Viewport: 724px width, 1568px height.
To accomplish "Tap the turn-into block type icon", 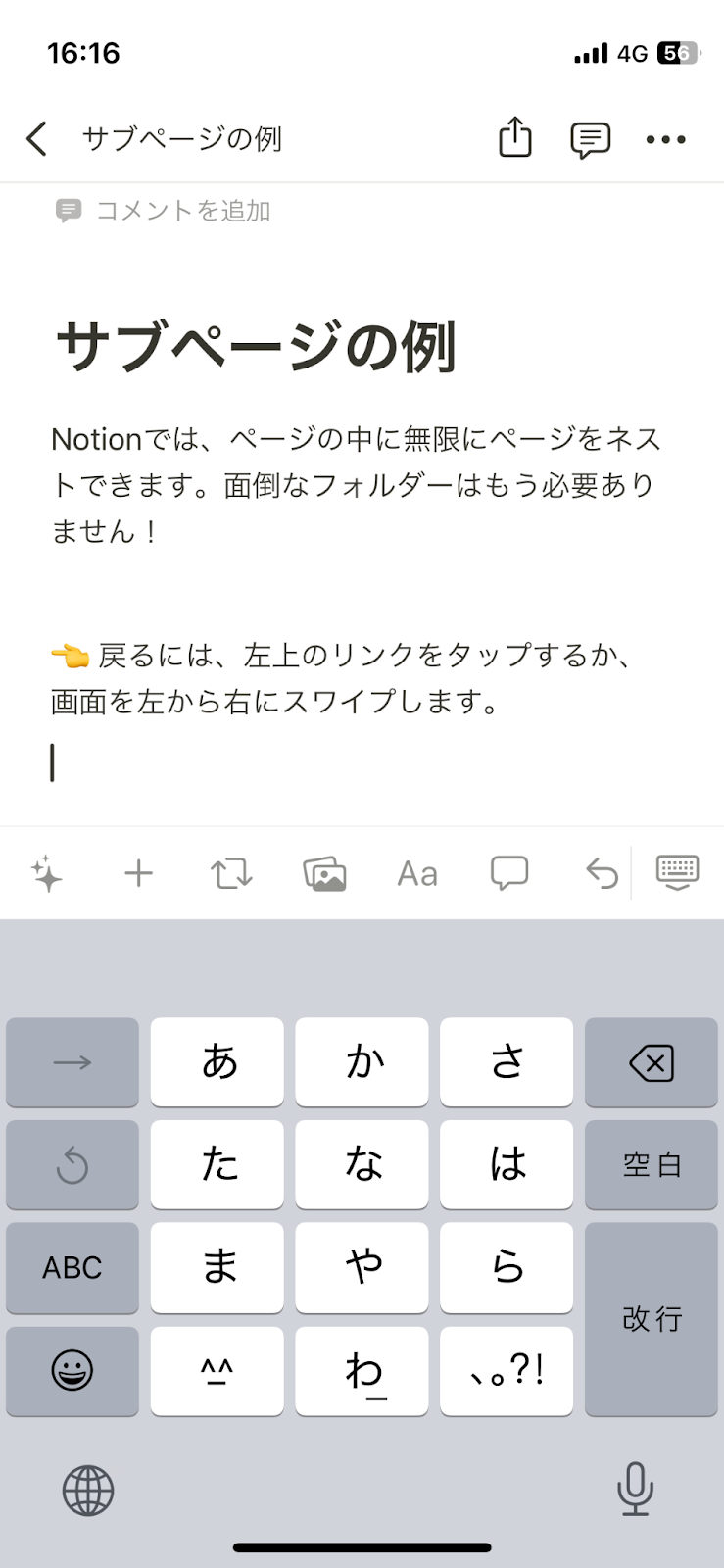I will [x=231, y=873].
